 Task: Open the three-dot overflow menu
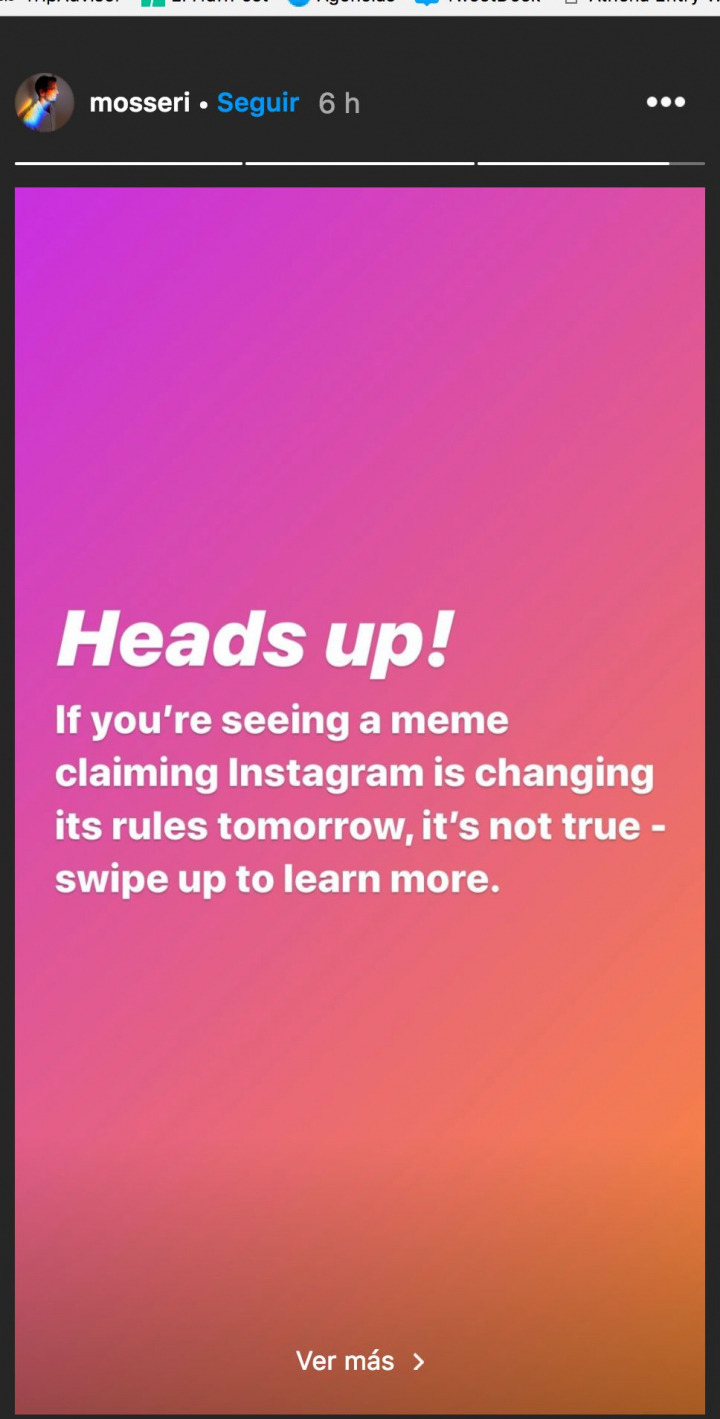[x=665, y=102]
